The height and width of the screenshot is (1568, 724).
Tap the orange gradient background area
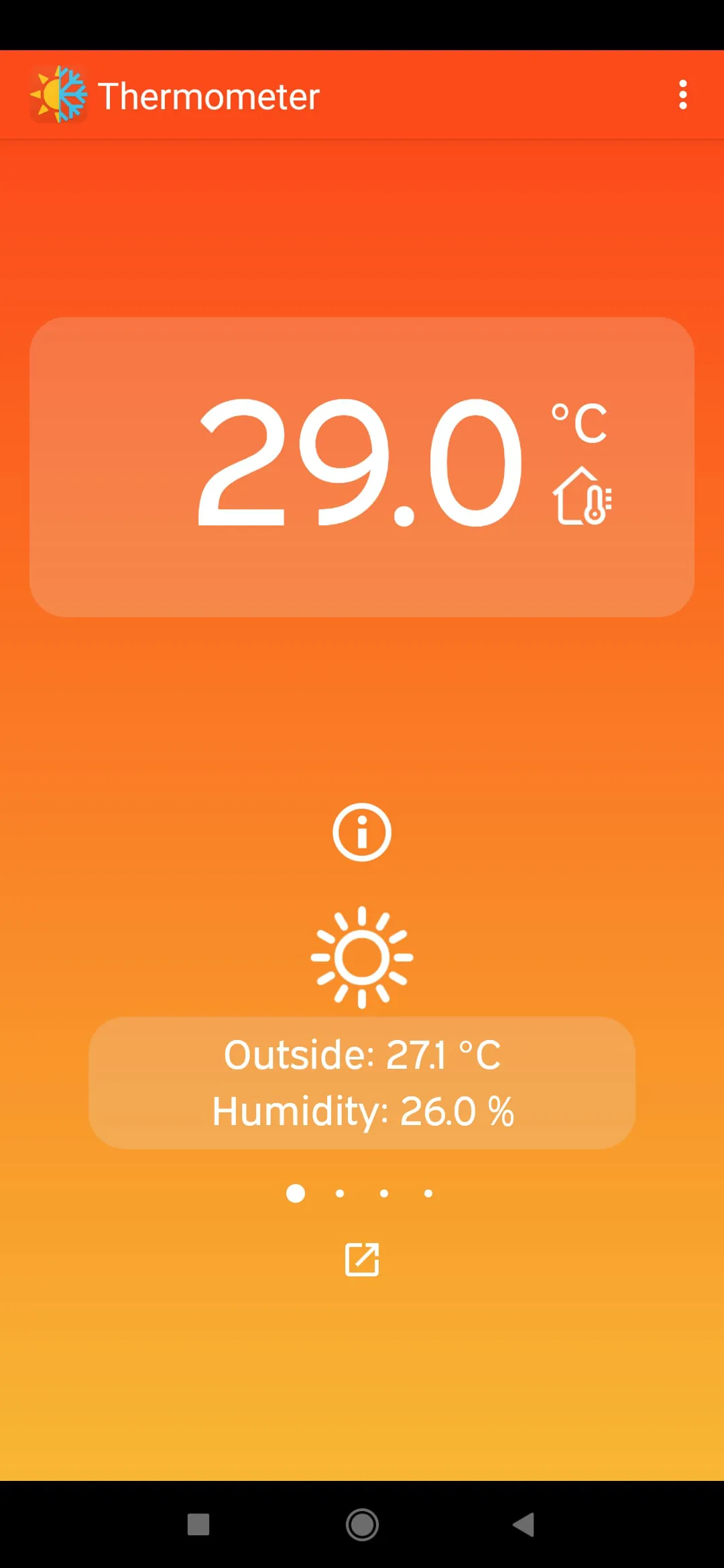pos(362,710)
